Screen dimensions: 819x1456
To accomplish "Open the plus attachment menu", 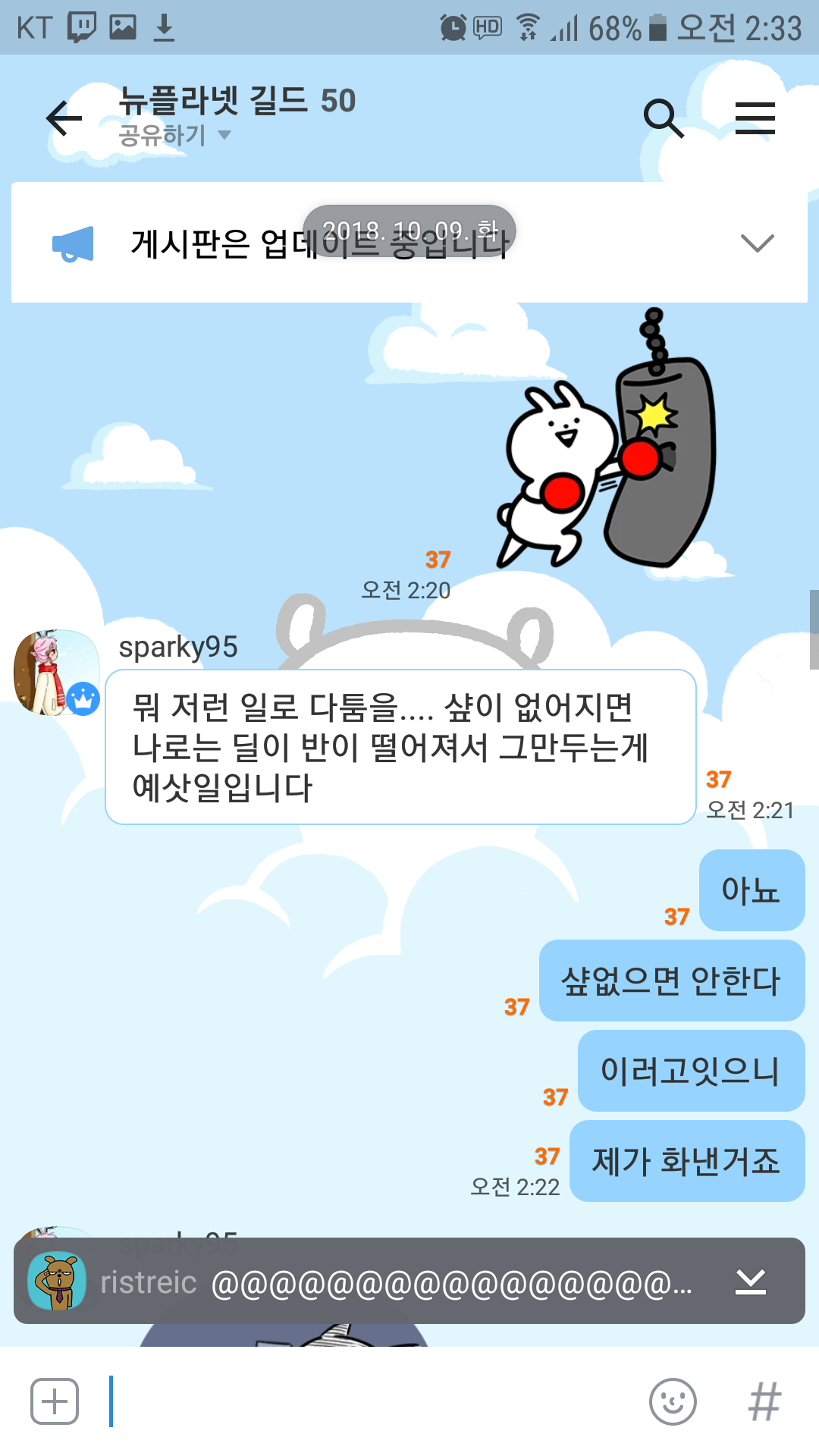I will click(55, 1401).
